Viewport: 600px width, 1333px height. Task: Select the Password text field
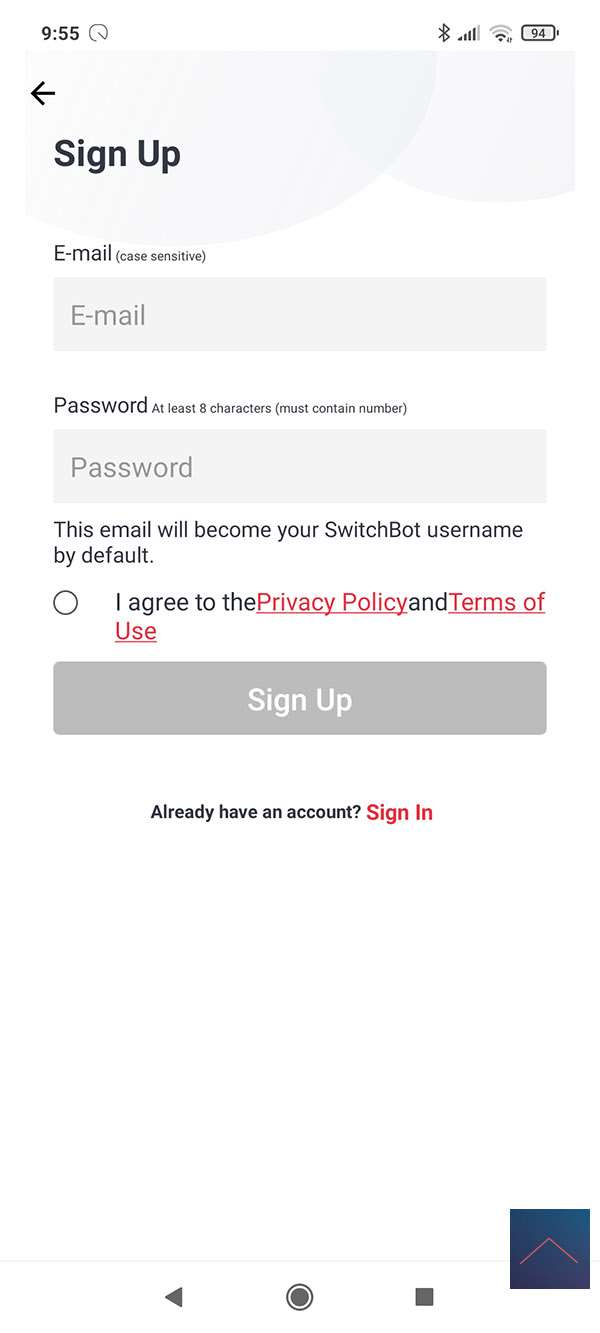coord(300,466)
